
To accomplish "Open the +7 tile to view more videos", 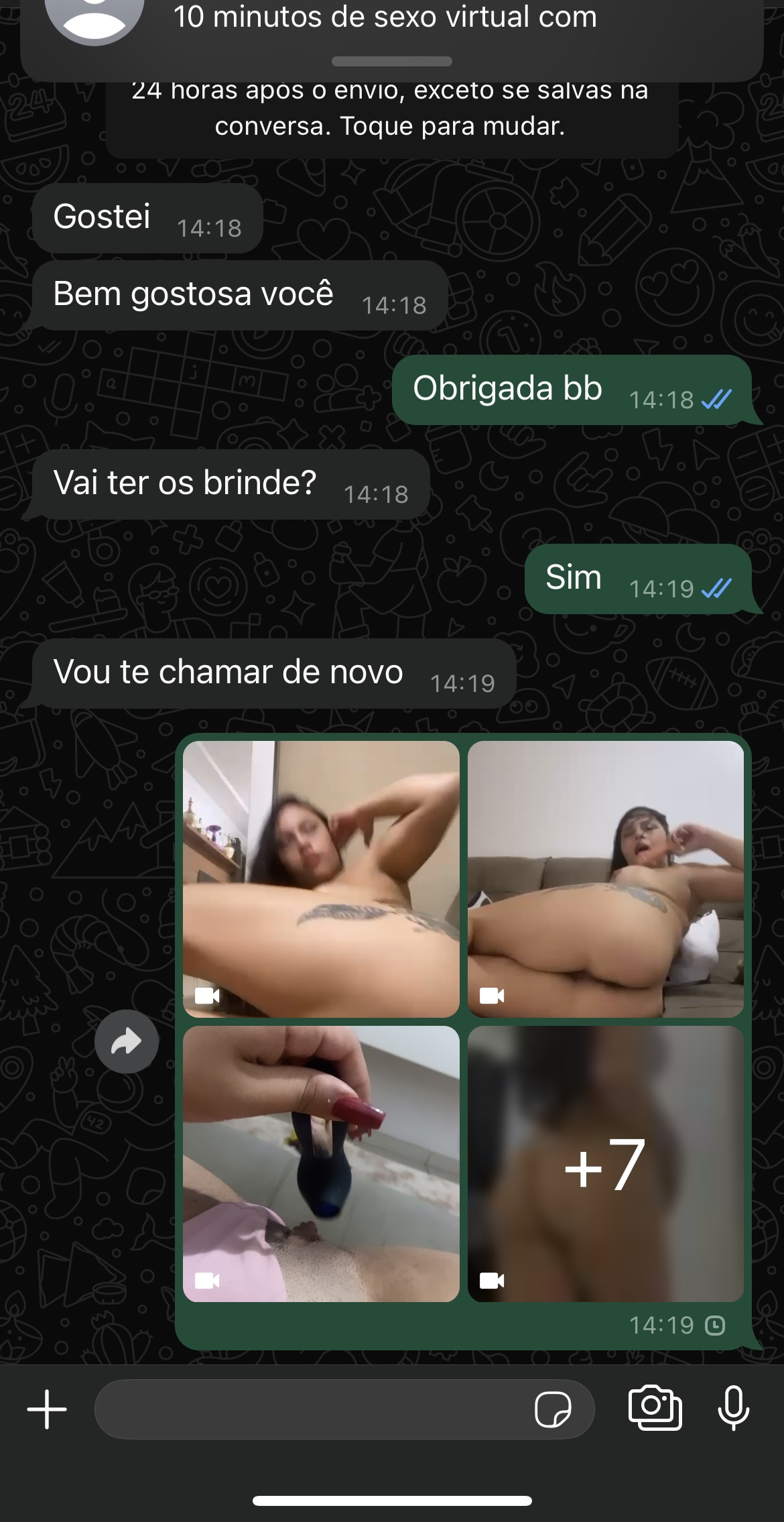I will (606, 1164).
